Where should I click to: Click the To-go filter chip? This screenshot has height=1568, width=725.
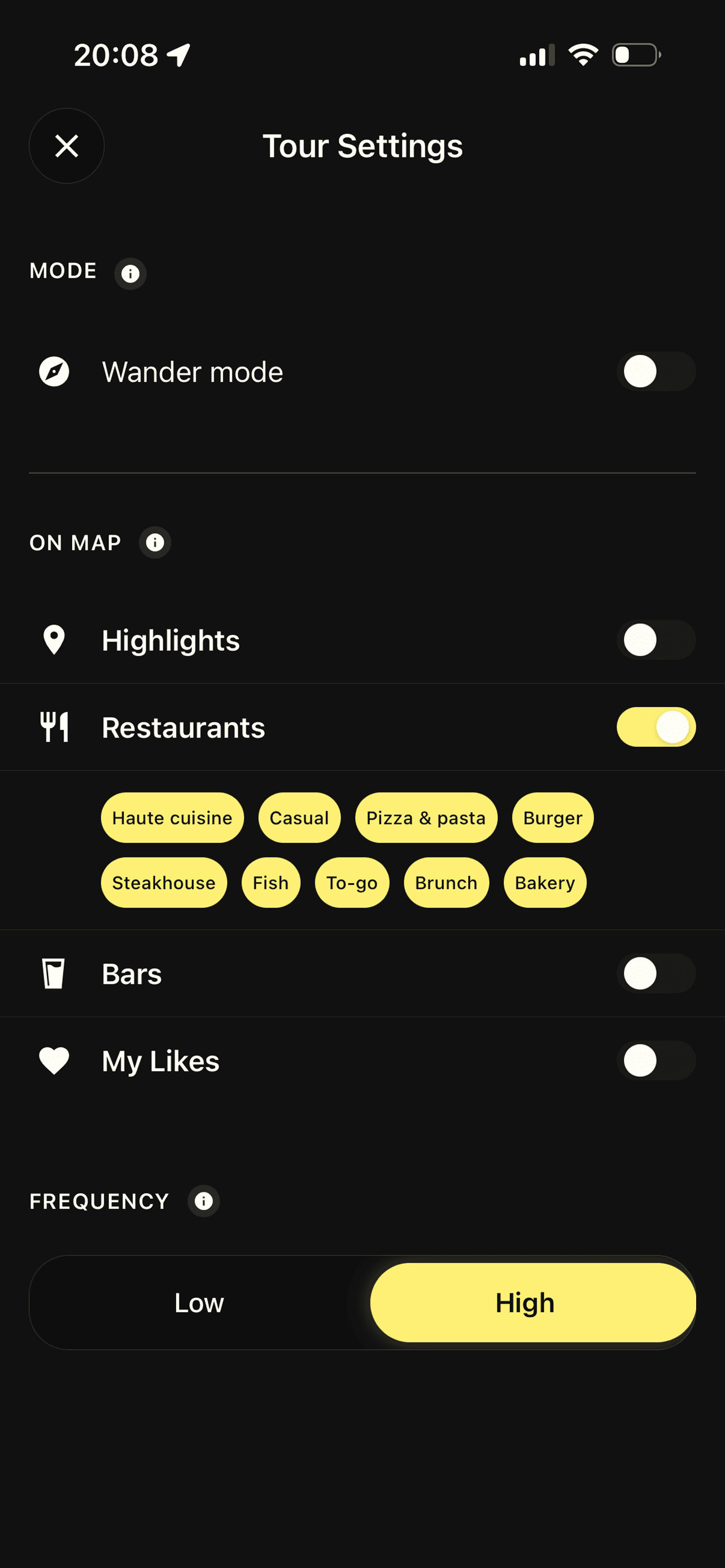click(352, 882)
